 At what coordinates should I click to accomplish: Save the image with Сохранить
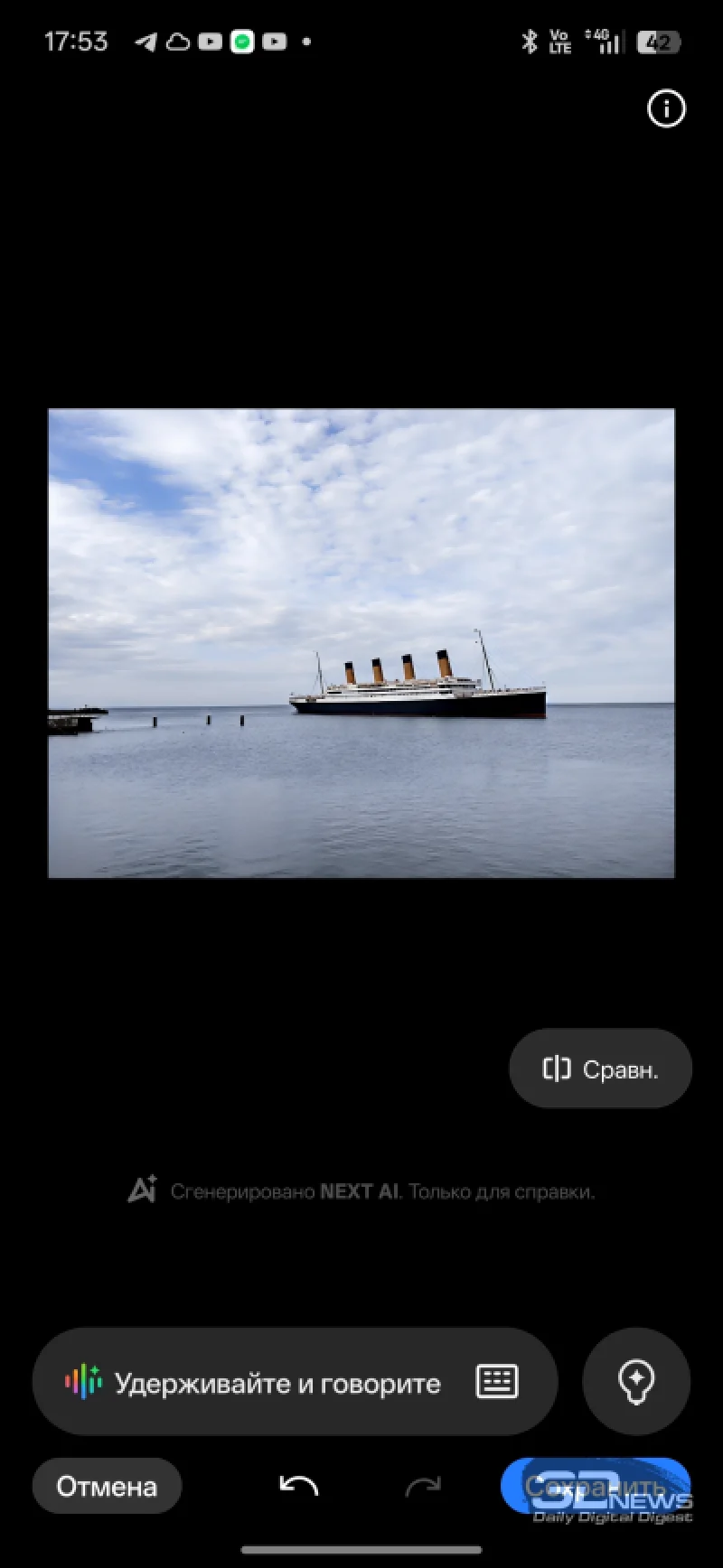(x=595, y=1486)
